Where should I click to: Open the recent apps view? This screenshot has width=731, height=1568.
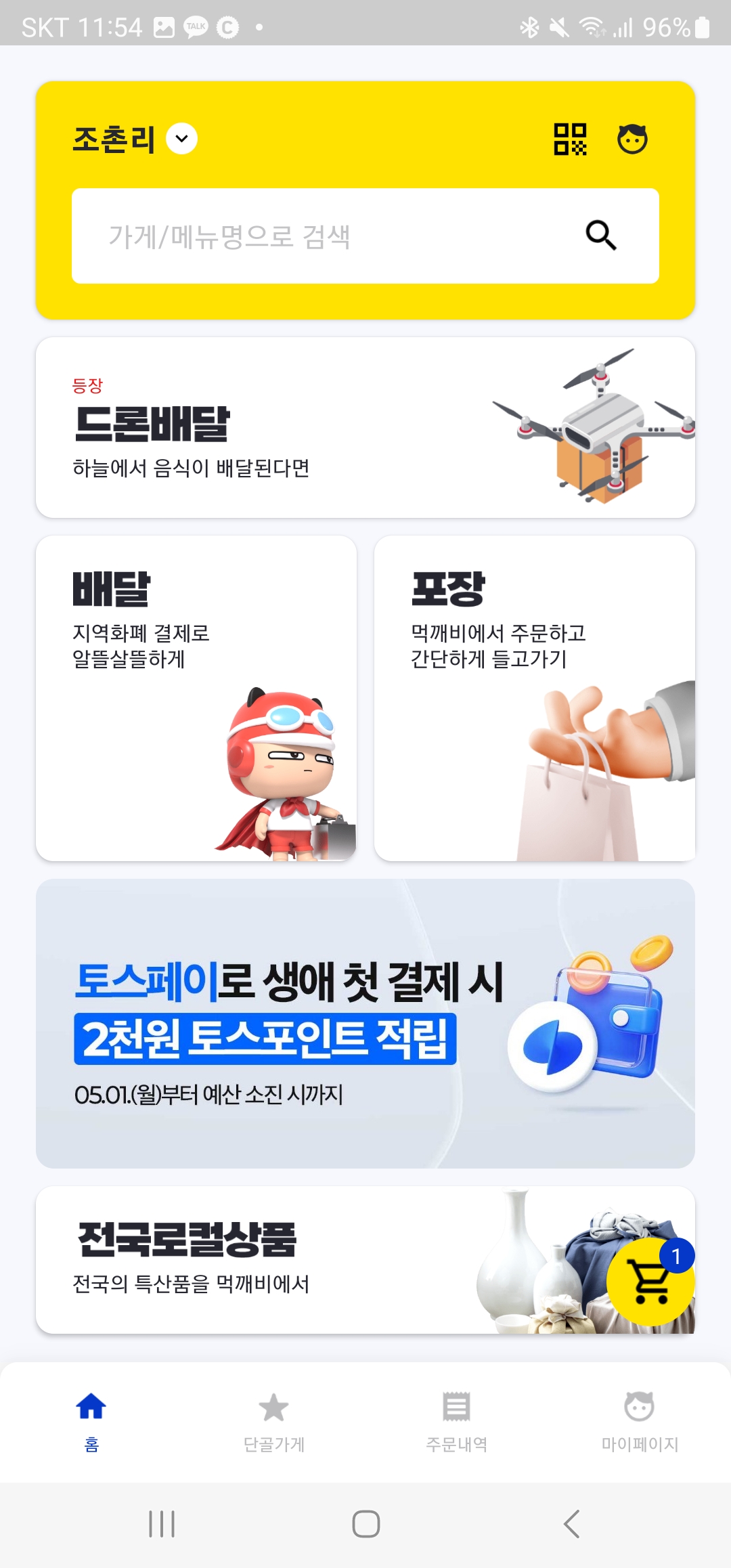162,1524
